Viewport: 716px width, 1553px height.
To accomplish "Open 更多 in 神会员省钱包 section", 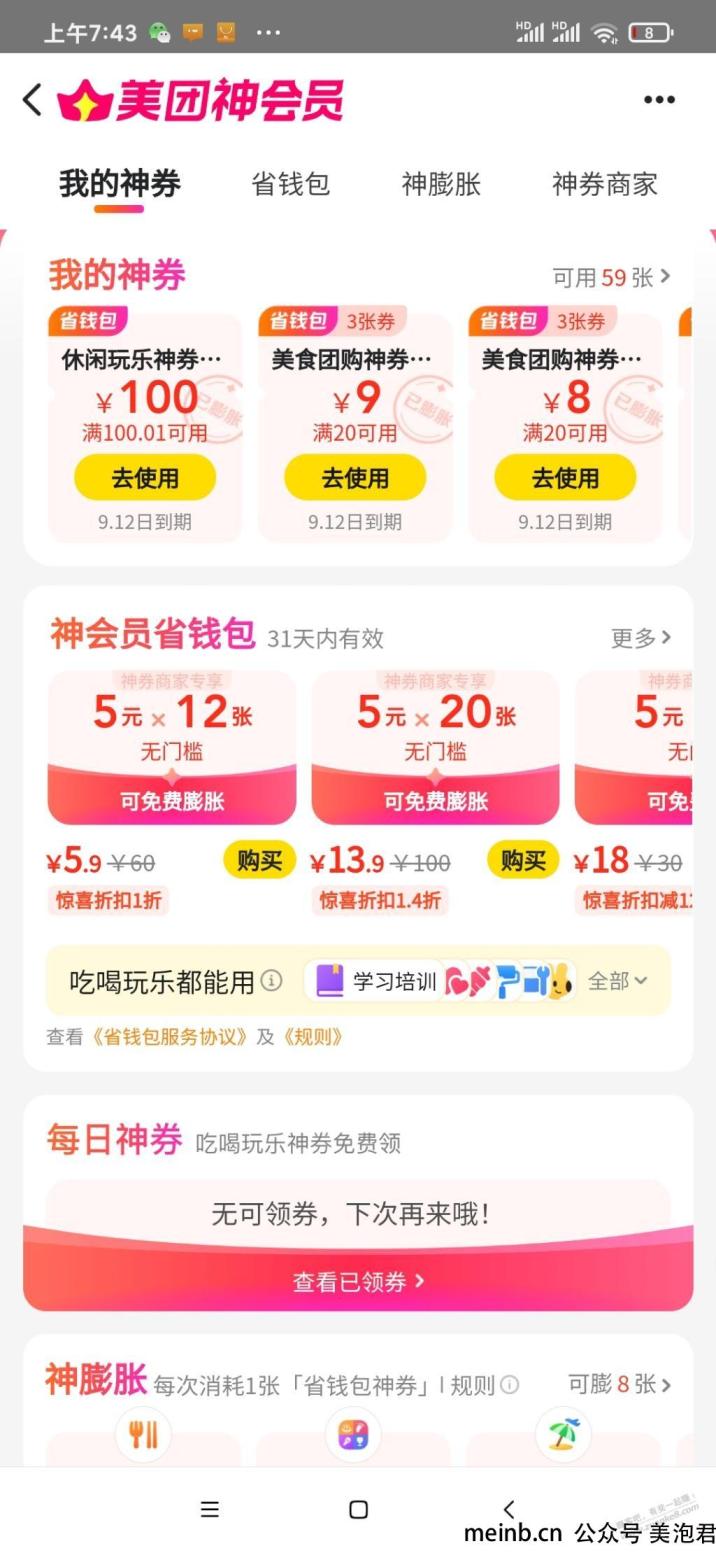I will click(x=640, y=638).
